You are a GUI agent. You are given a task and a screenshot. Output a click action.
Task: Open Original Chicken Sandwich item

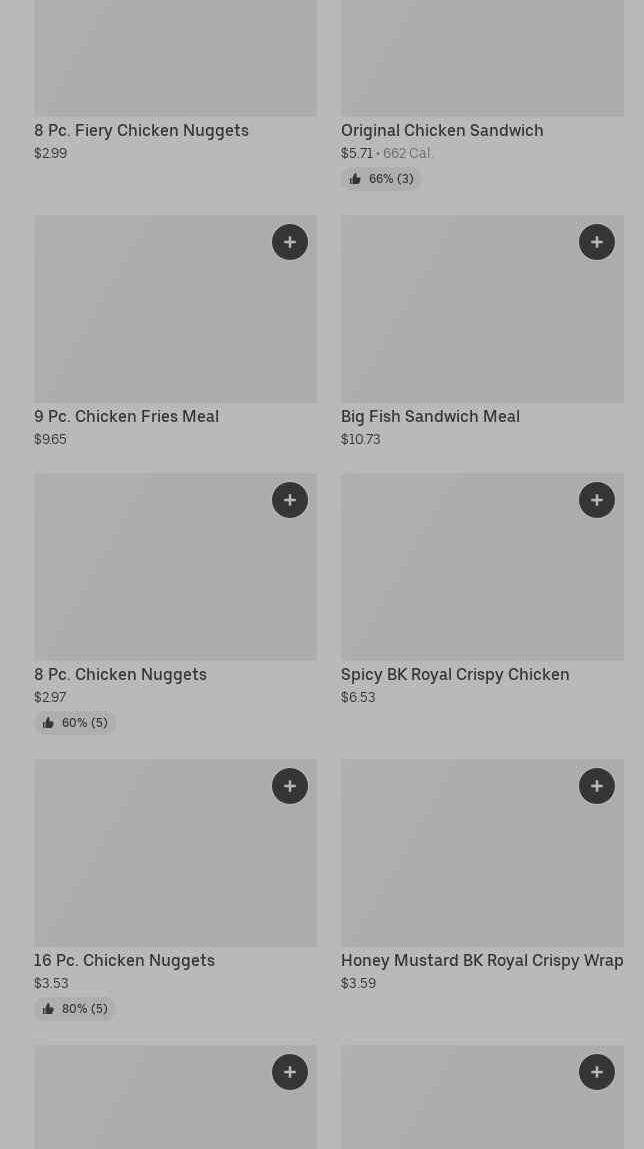click(x=442, y=130)
